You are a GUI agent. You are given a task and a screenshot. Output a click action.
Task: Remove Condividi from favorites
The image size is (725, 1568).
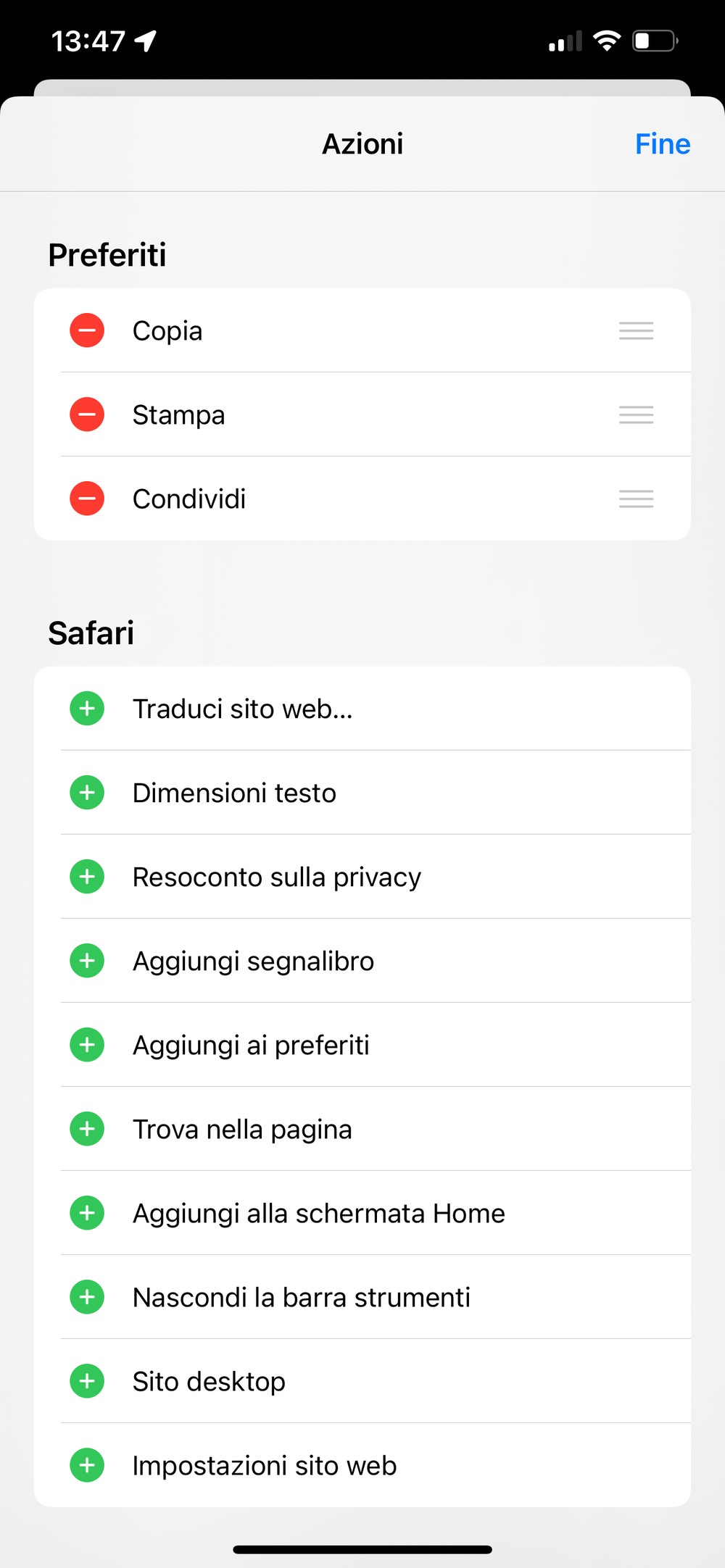(x=87, y=499)
